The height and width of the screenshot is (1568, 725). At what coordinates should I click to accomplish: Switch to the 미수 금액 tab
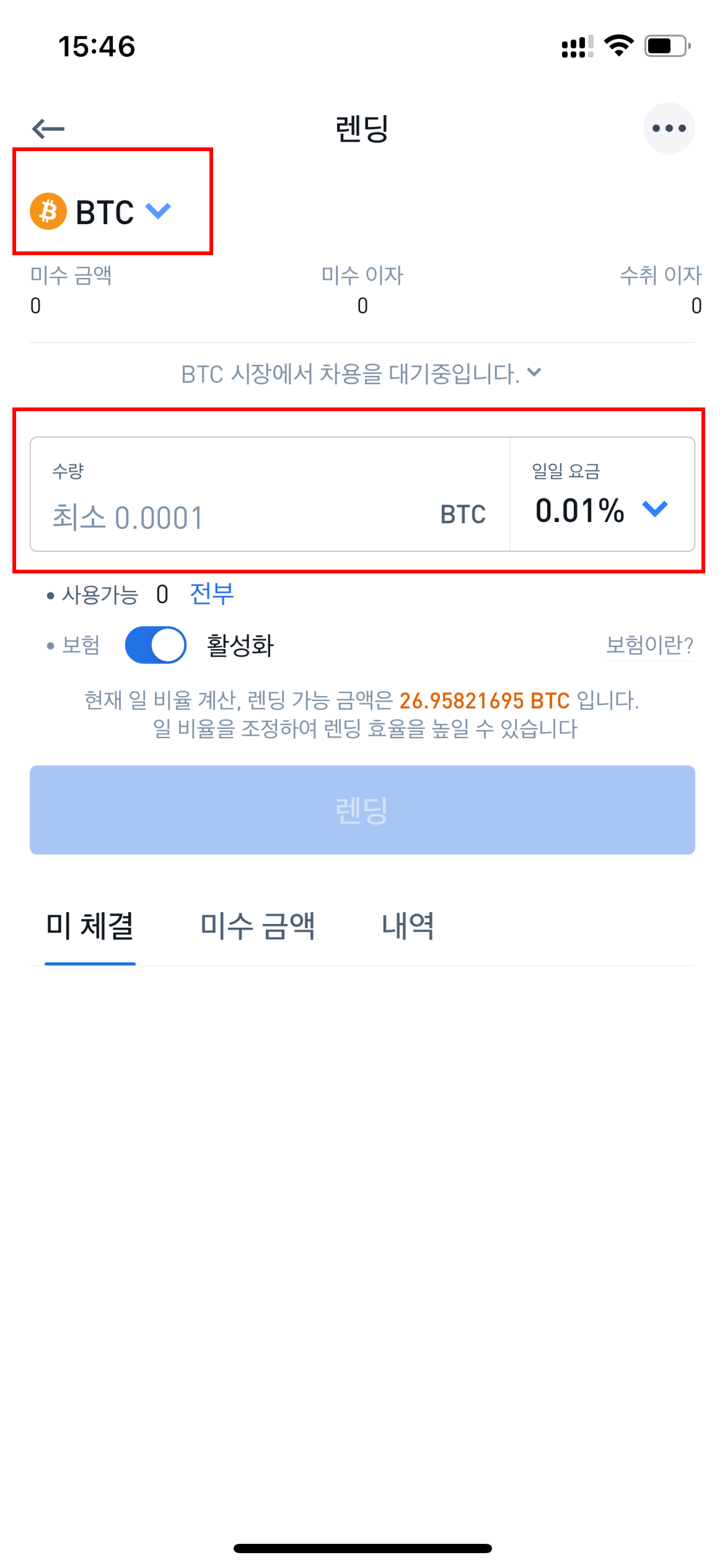click(x=257, y=926)
